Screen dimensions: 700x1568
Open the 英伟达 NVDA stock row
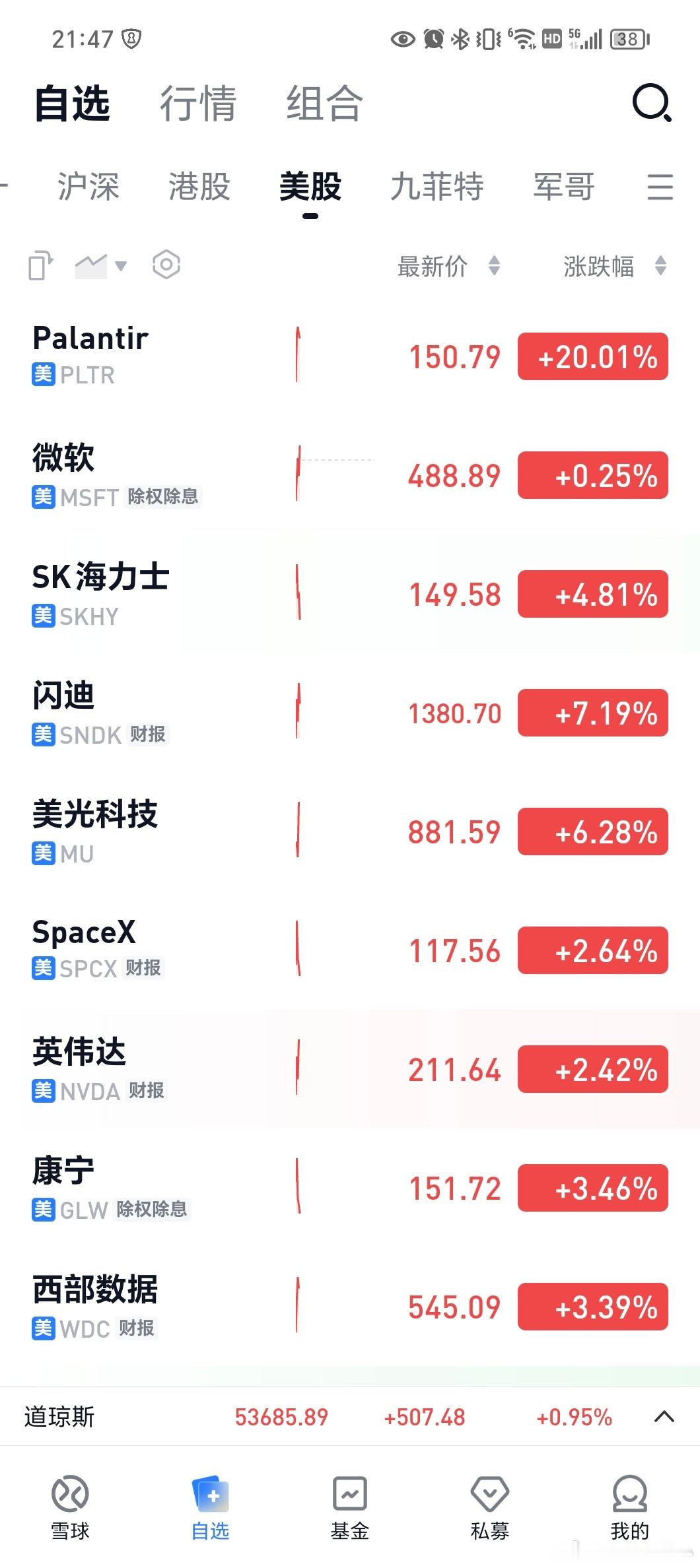click(x=350, y=1069)
